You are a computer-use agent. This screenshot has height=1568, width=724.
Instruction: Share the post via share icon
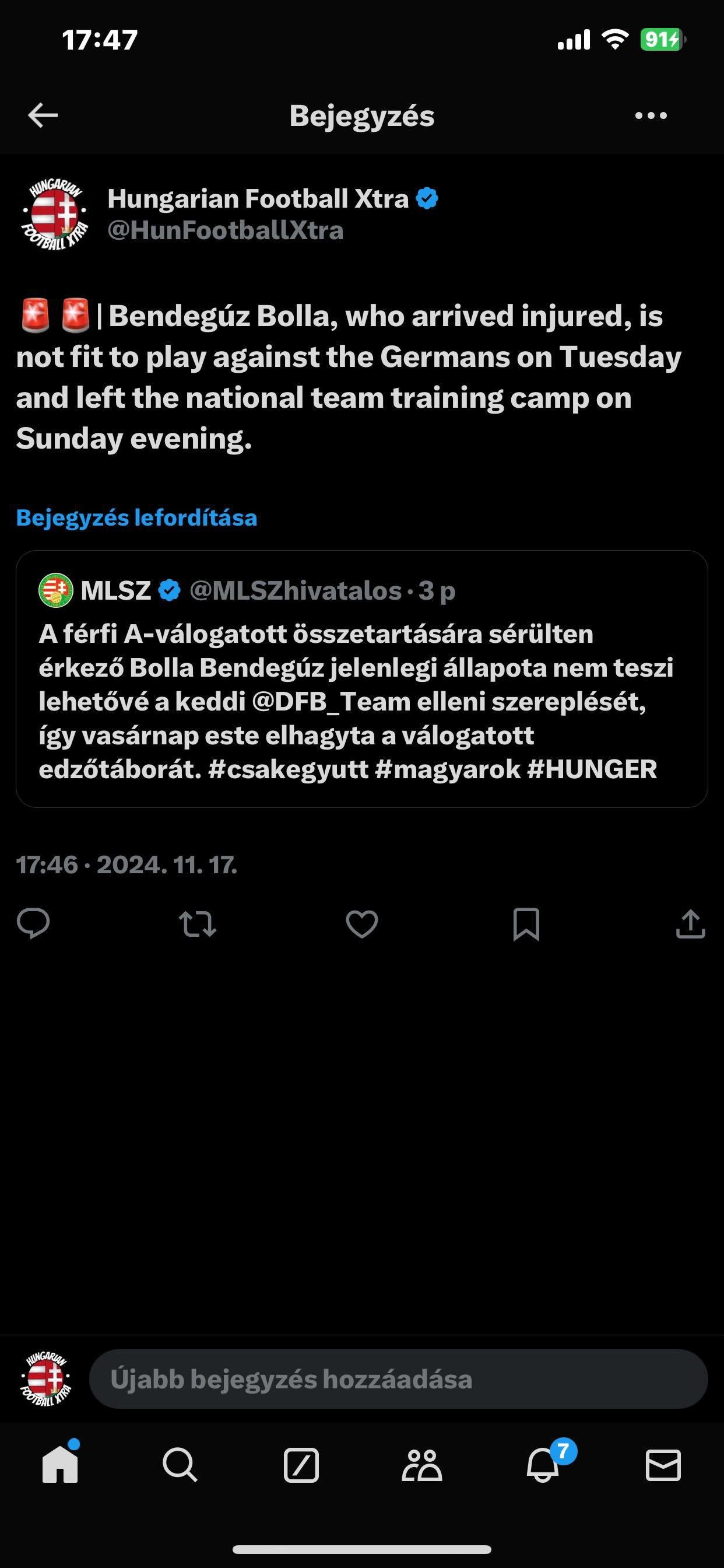click(691, 923)
